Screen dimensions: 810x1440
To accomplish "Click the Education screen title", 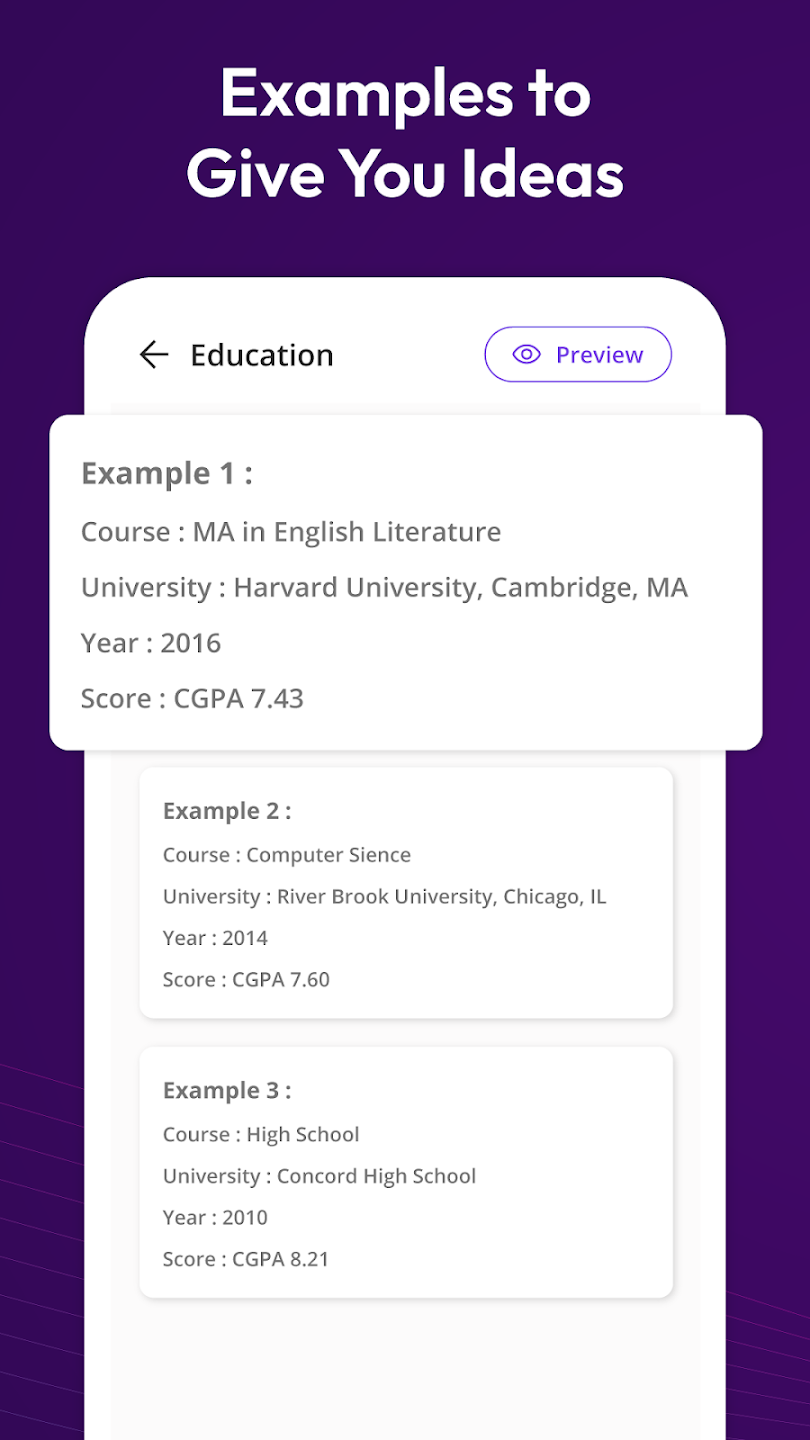I will [262, 355].
